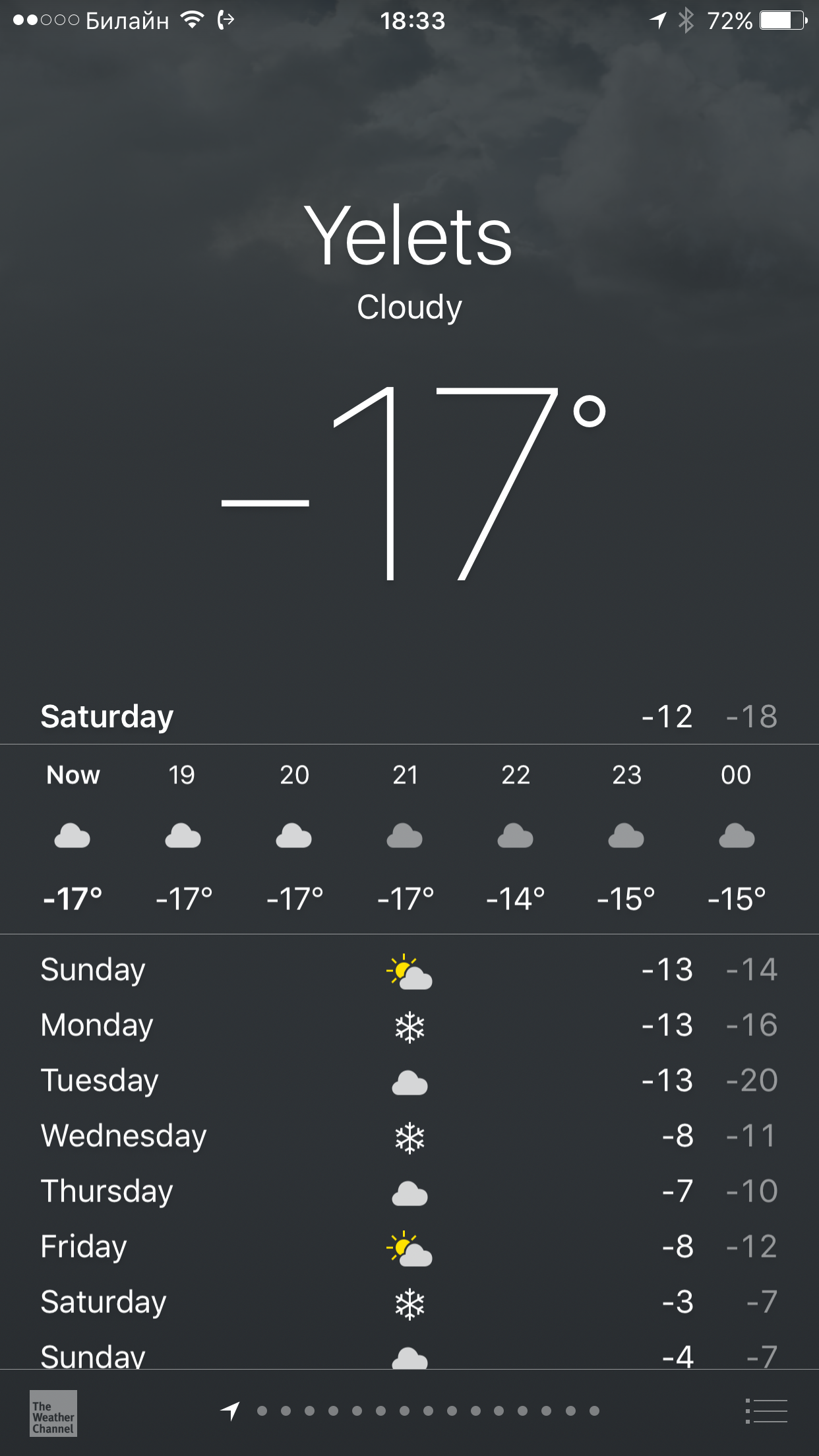
Task: Open The Weather Channel link
Action: [53, 1413]
